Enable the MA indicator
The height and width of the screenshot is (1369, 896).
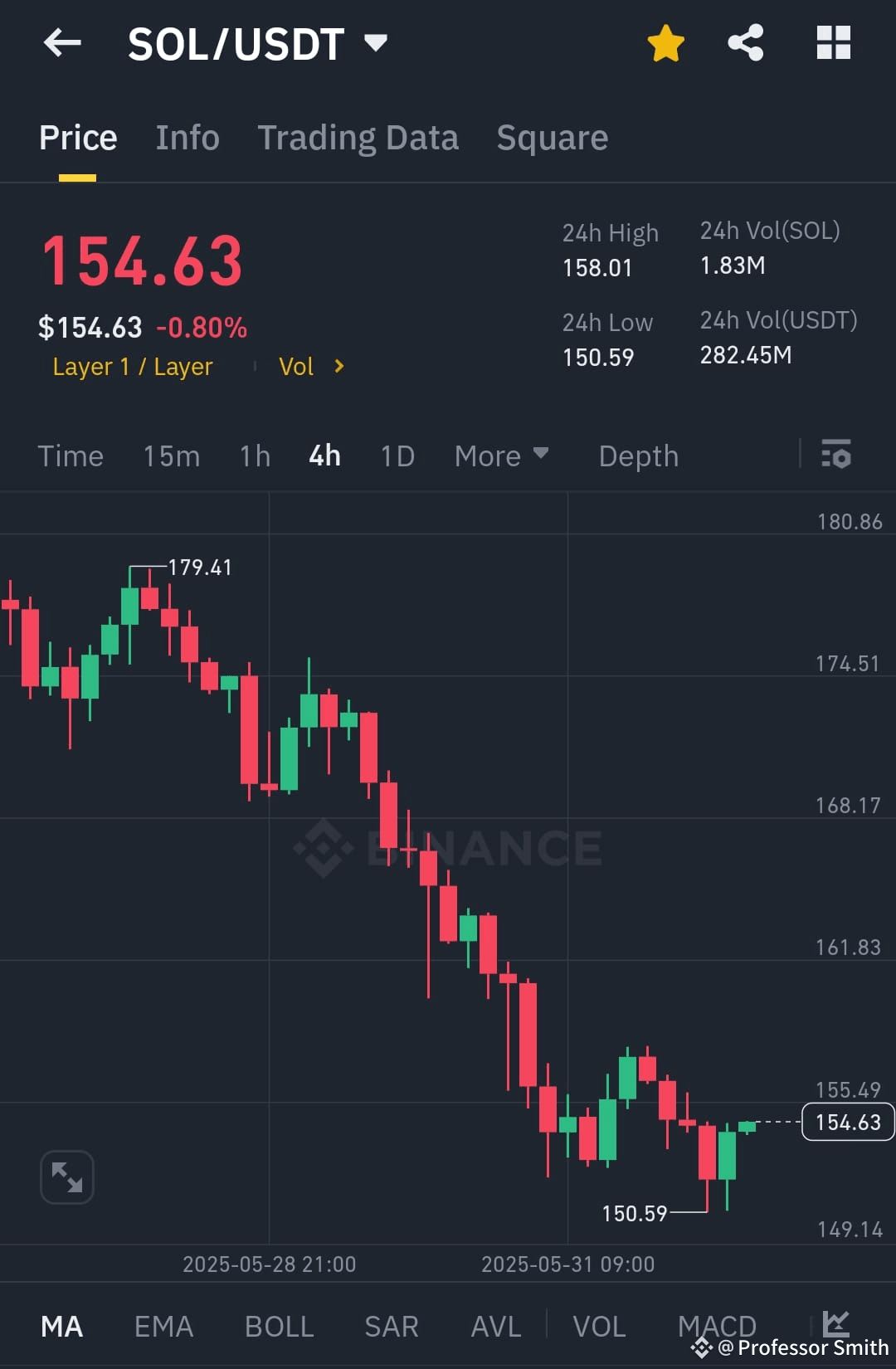coord(62,1326)
